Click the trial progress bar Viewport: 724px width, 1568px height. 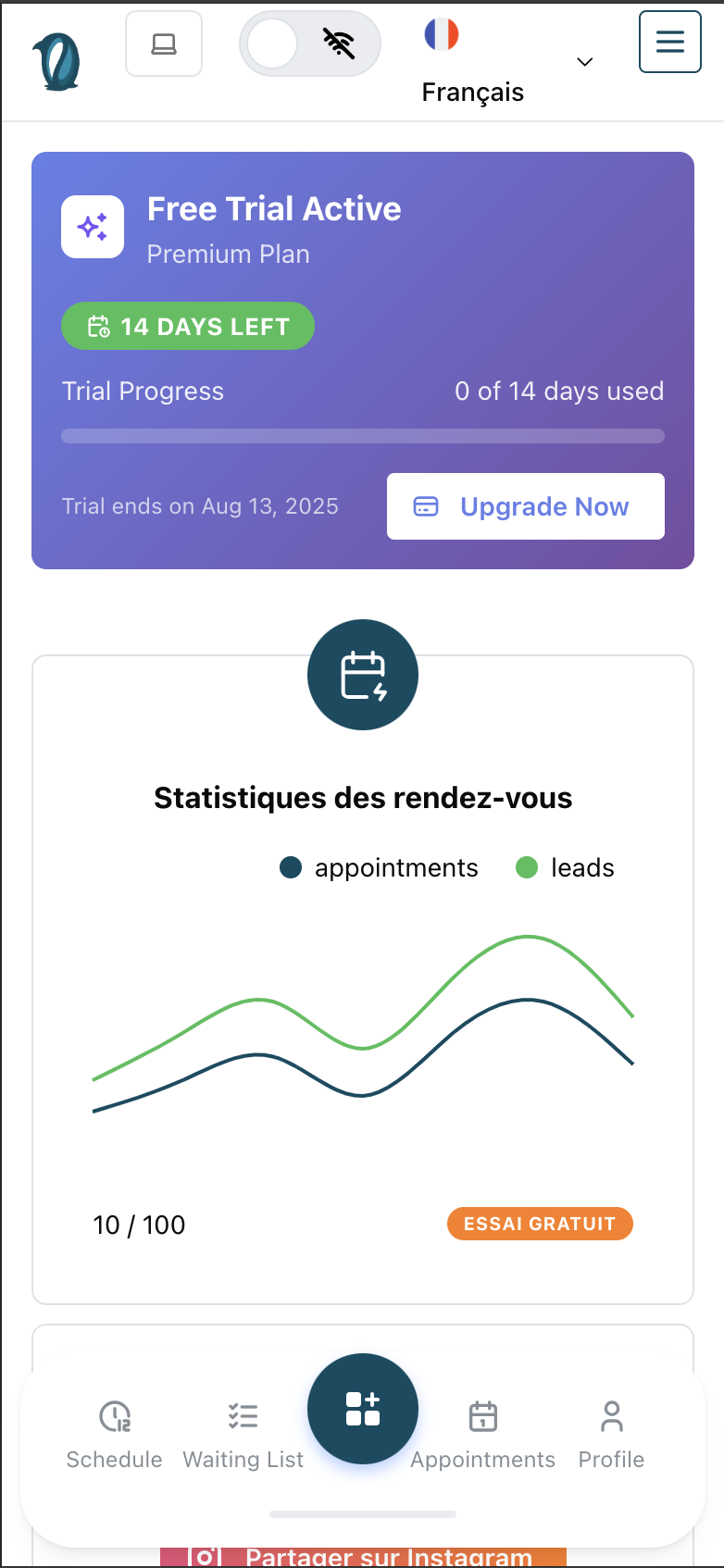[x=363, y=435]
